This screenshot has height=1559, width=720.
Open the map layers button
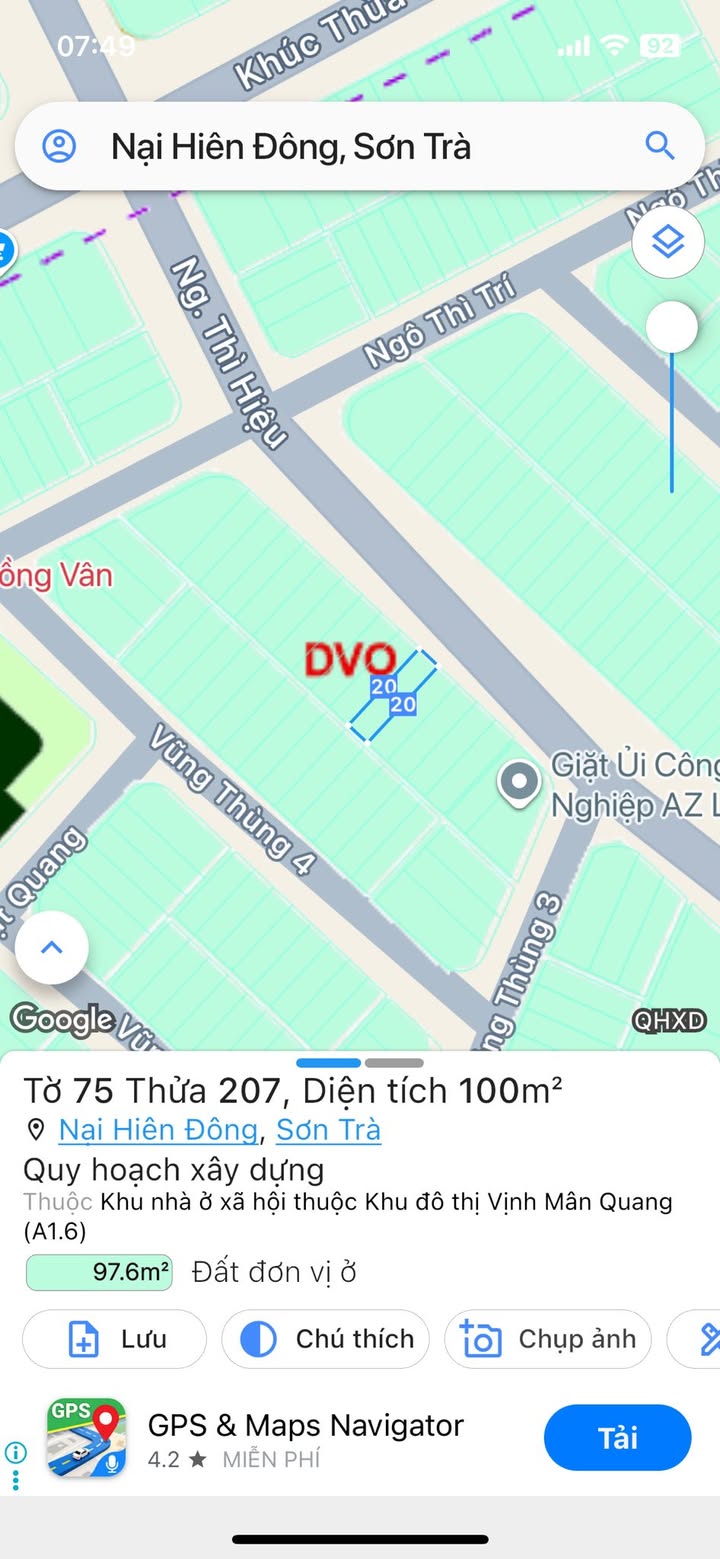tap(667, 243)
